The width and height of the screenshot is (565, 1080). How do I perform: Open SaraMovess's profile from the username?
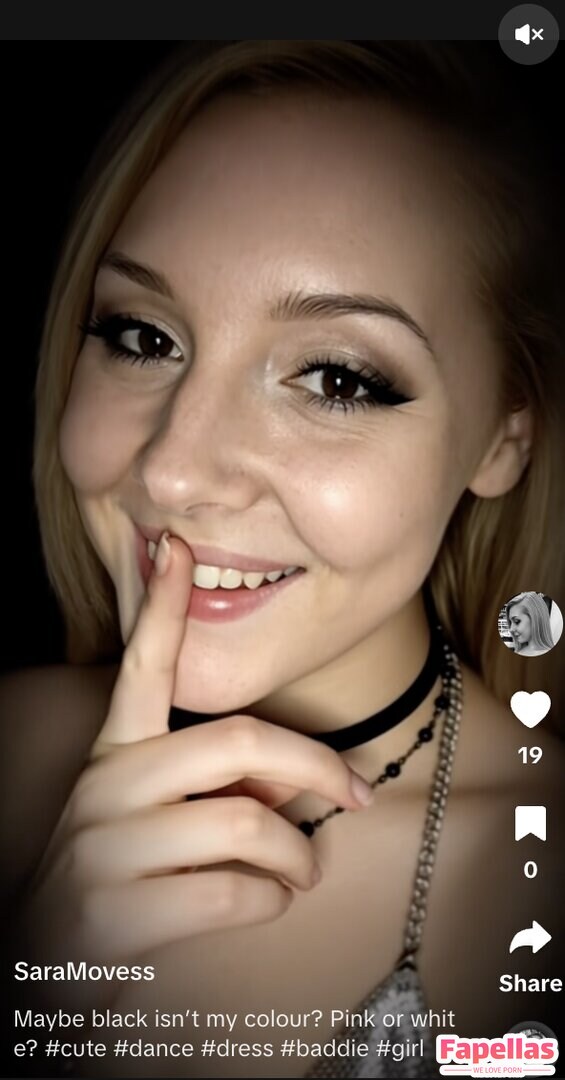[x=84, y=972]
